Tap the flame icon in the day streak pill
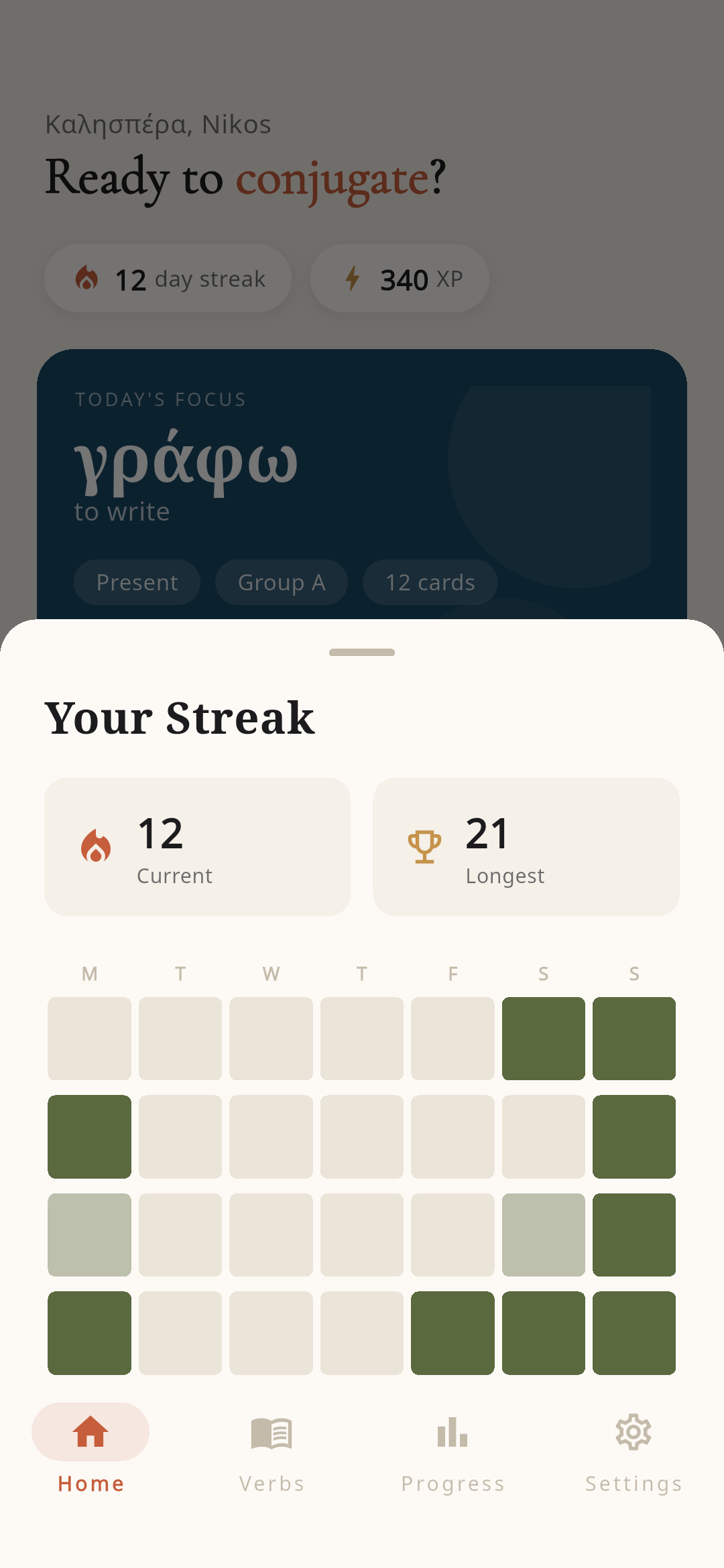This screenshot has width=724, height=1568. (89, 279)
